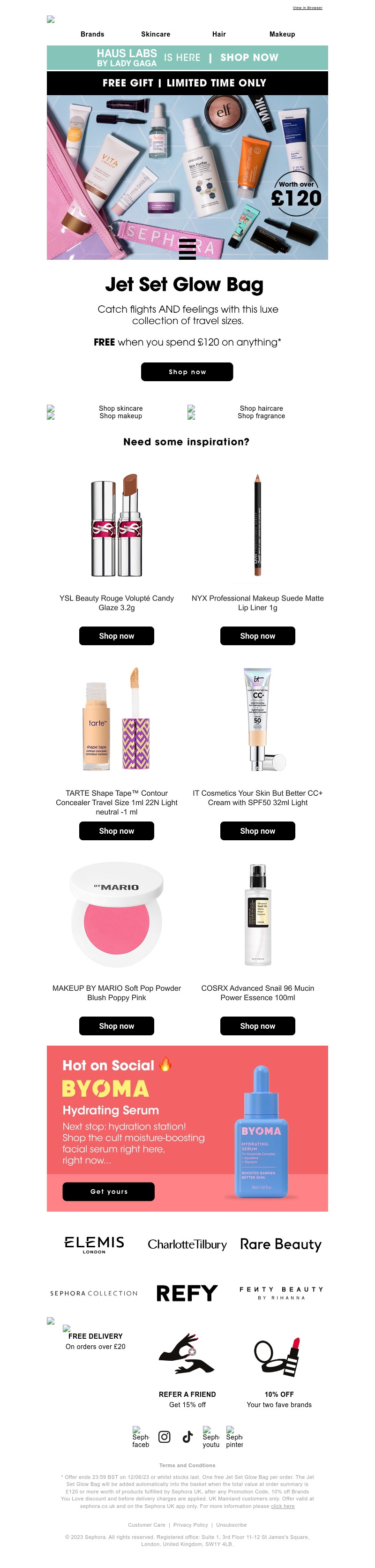Shop now for YSL Rouge Volupté Candy Glaze

click(116, 636)
